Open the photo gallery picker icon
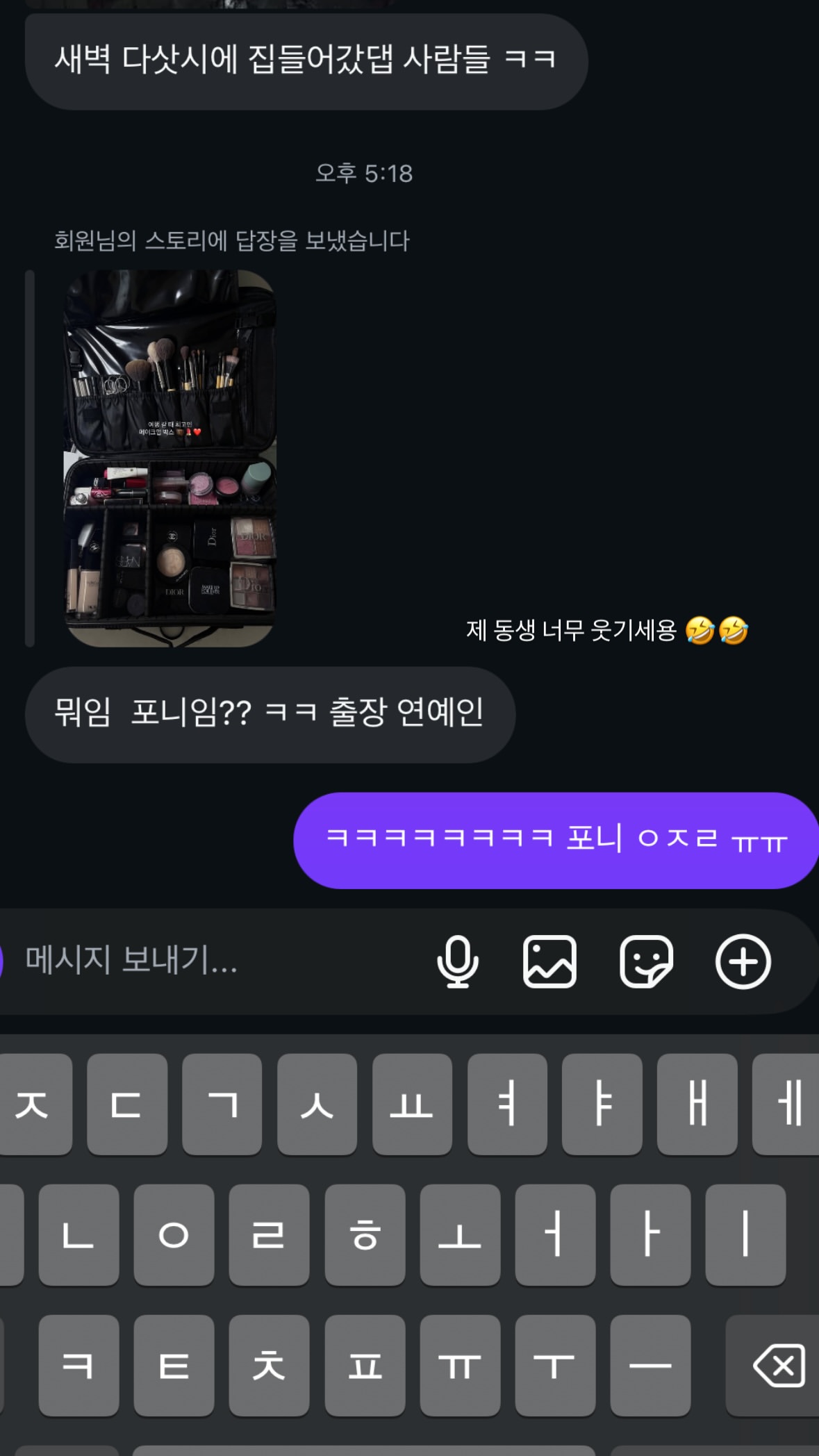The height and width of the screenshot is (1456, 819). [x=549, y=961]
